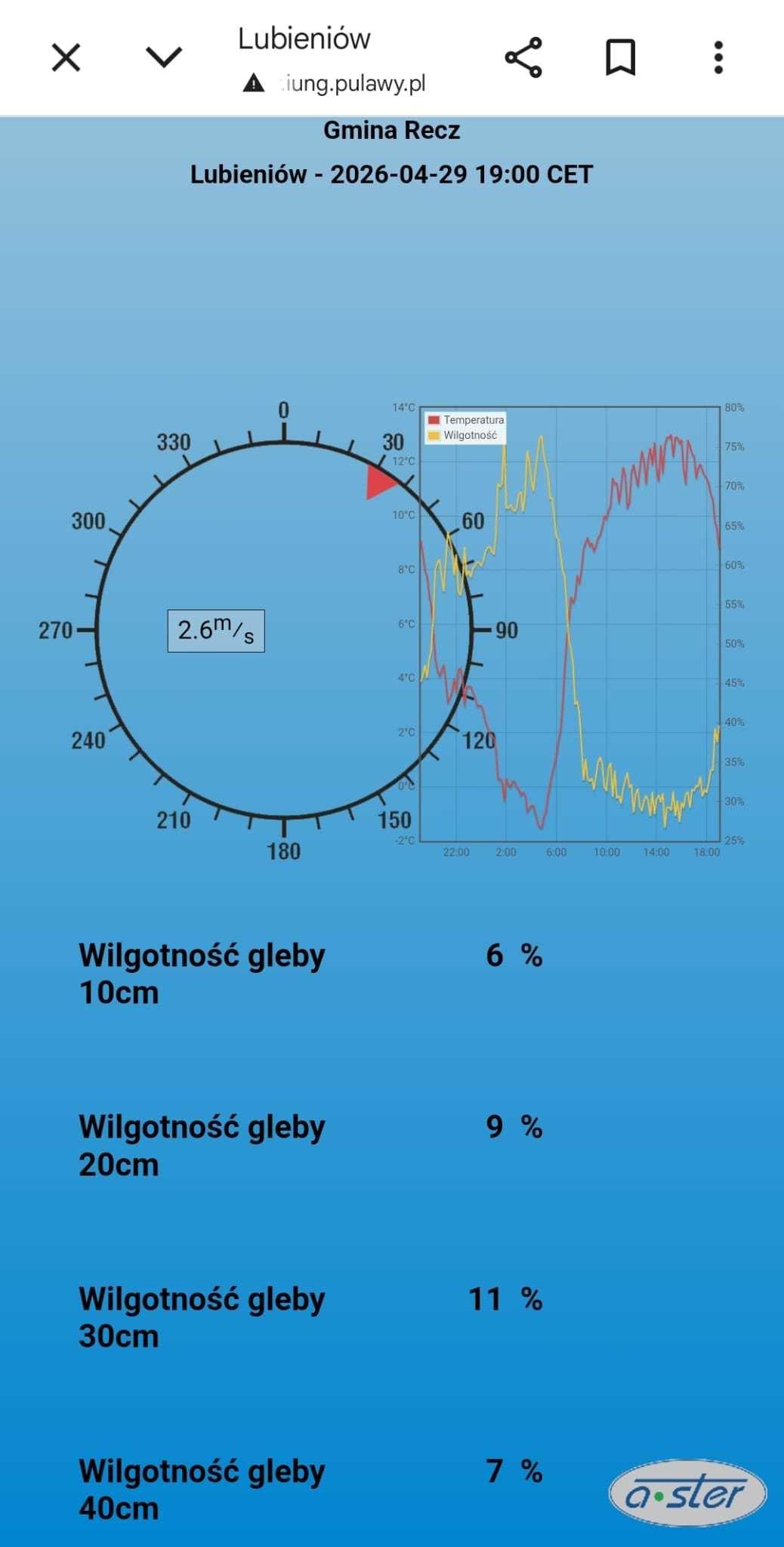Toggle Temperatura series in chart legend

coord(465,420)
